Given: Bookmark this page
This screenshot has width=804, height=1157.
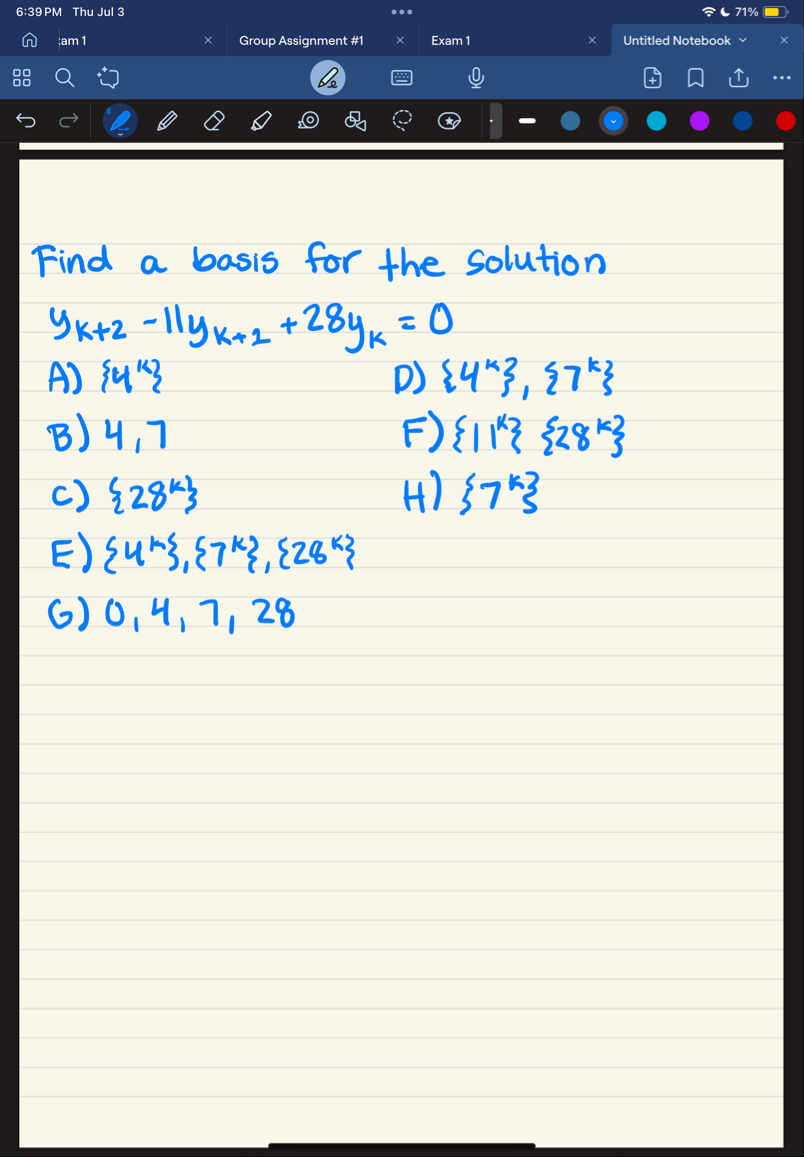Looking at the screenshot, I should pyautogui.click(x=695, y=77).
